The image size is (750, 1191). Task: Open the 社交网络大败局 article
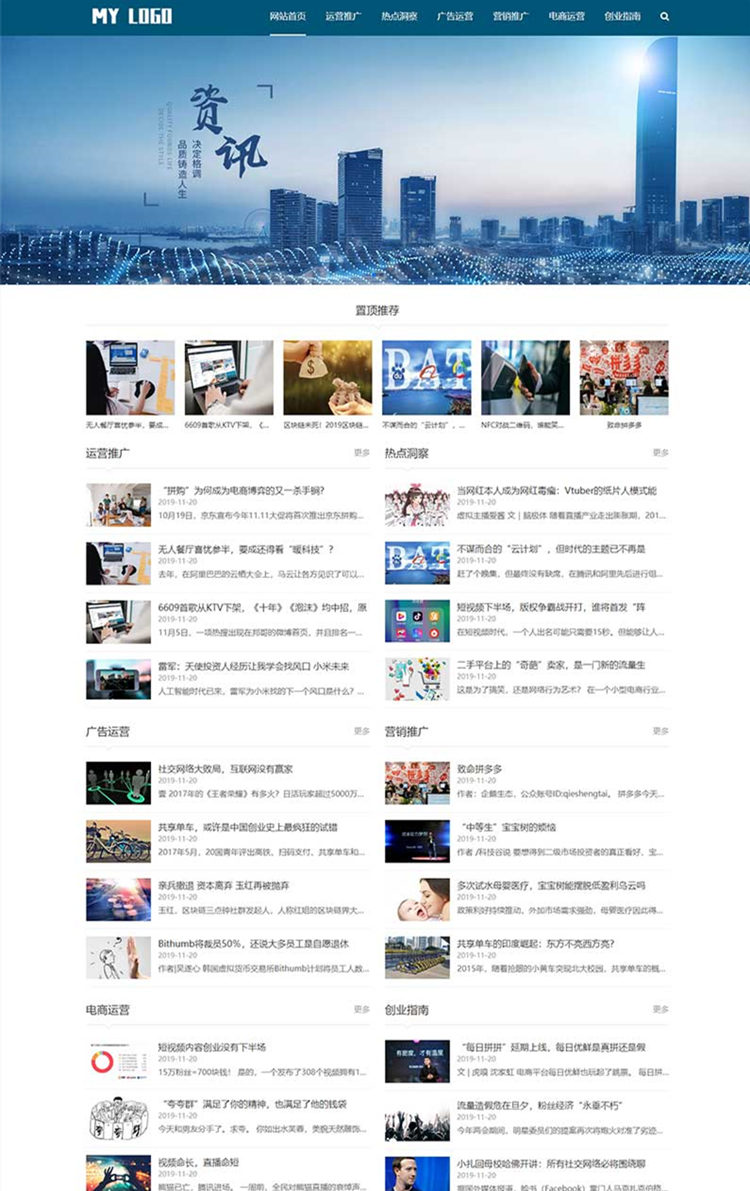[225, 769]
